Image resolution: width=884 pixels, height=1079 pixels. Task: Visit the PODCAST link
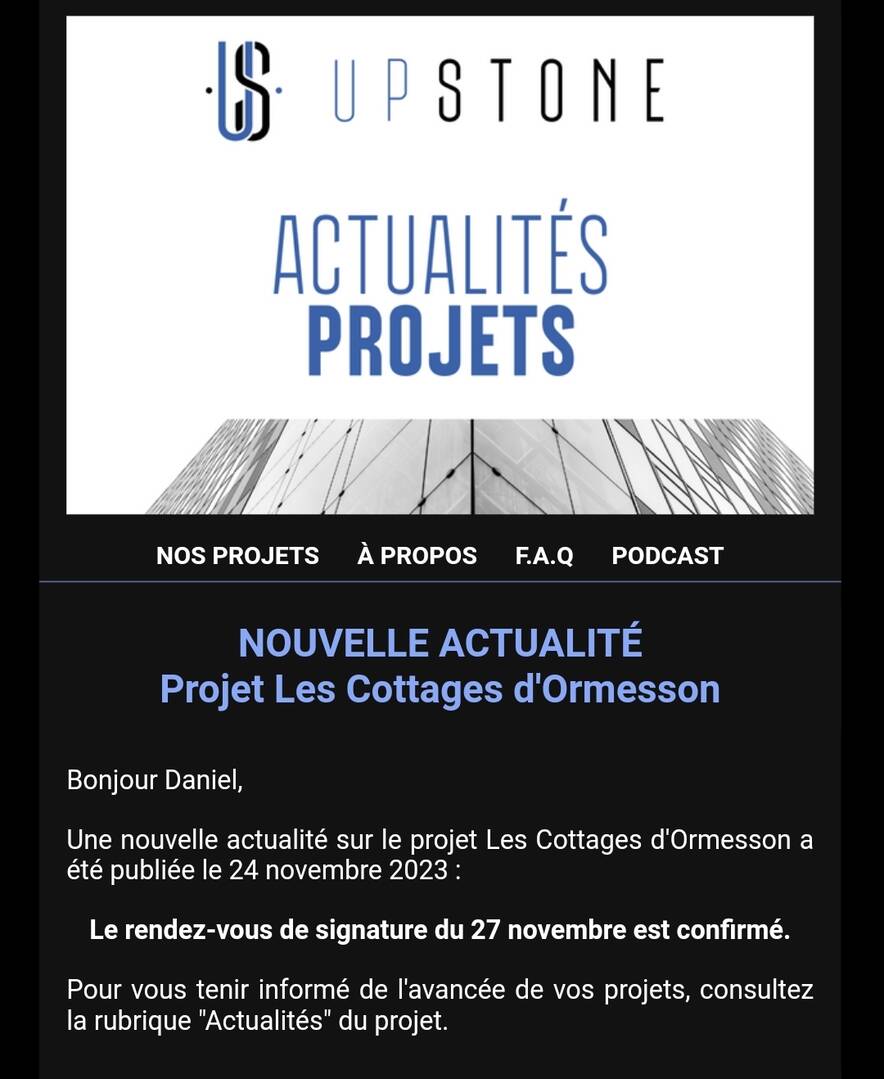click(x=667, y=556)
